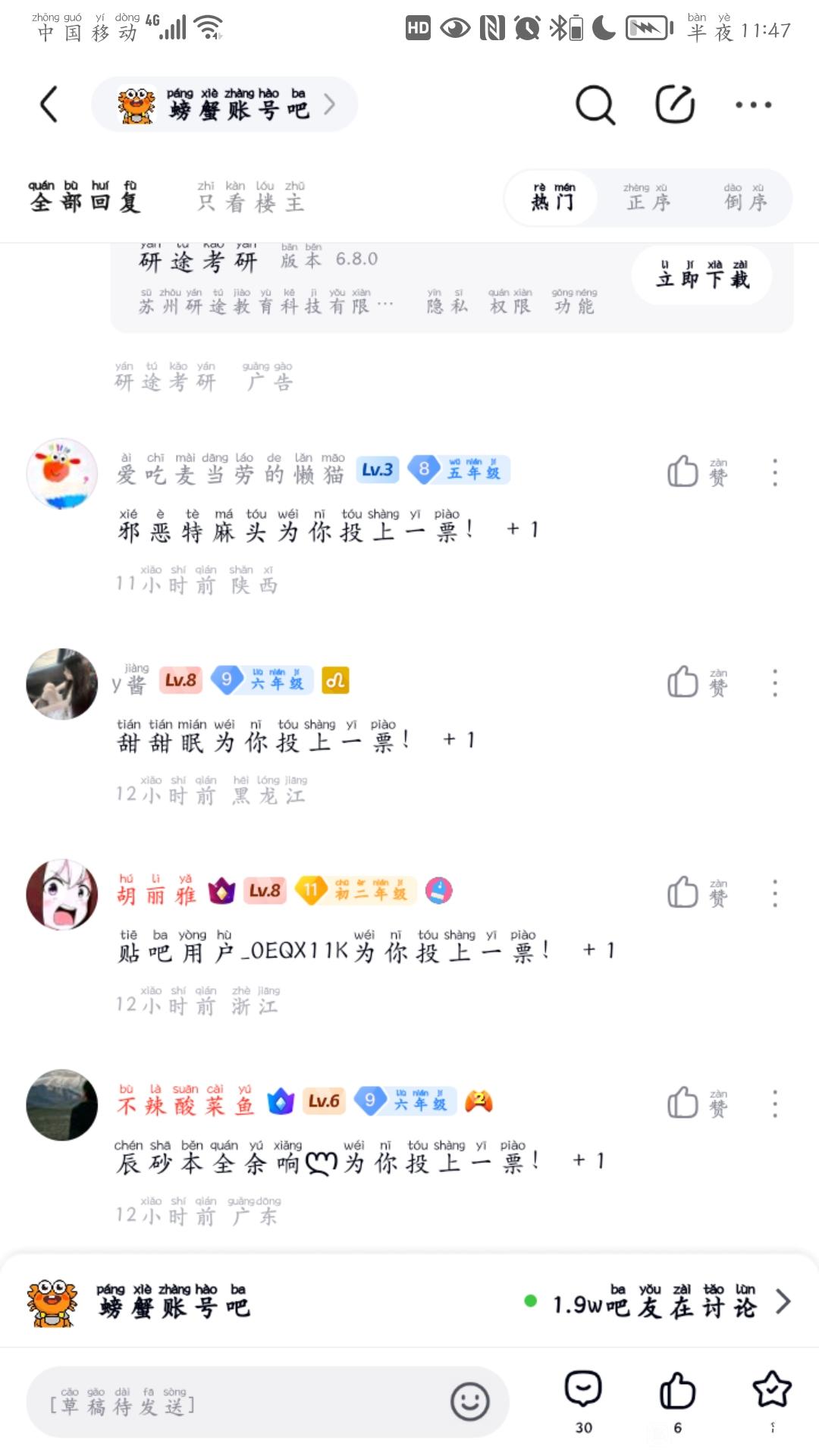Open 1.9w吧友在讨论 forum banner

pyautogui.click(x=656, y=1302)
